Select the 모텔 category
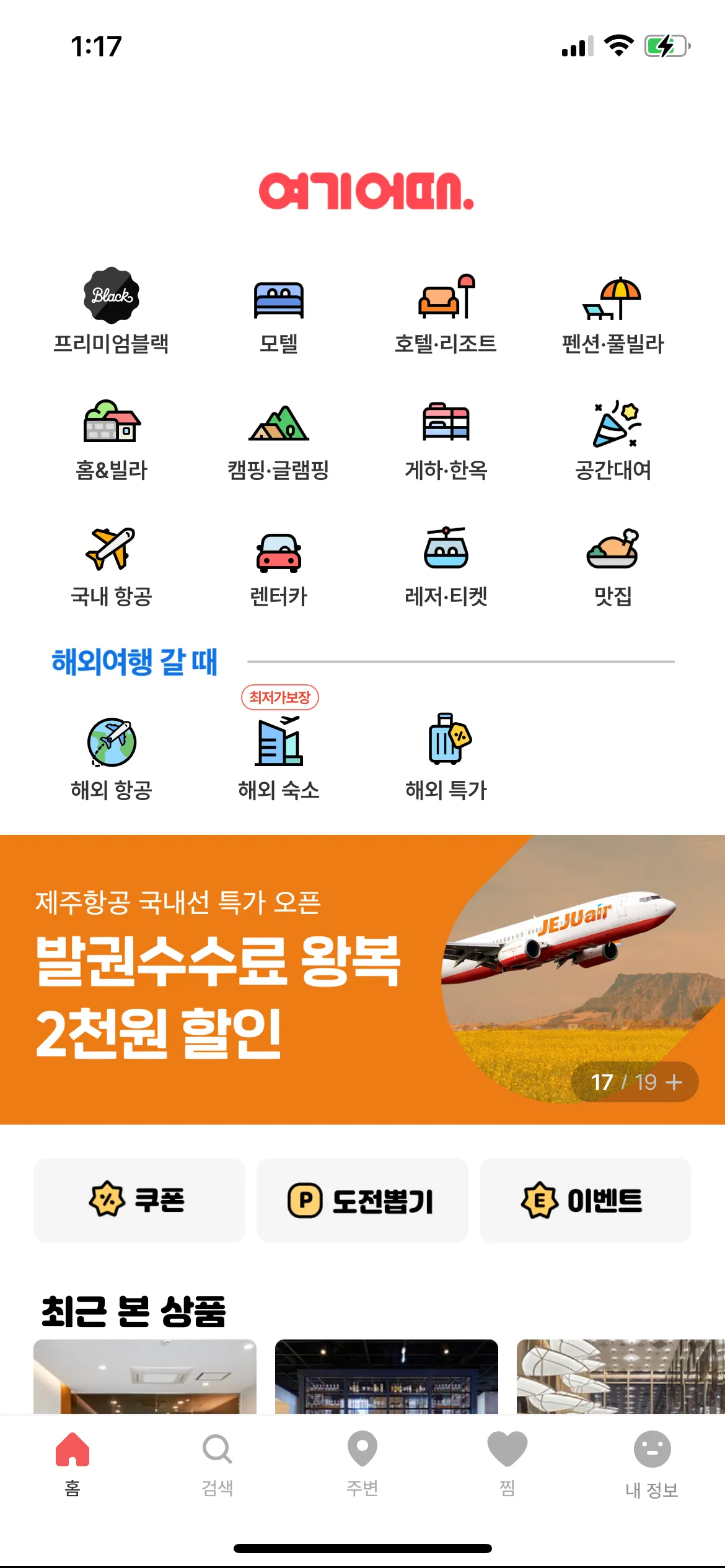This screenshot has height=1568, width=725. click(279, 313)
